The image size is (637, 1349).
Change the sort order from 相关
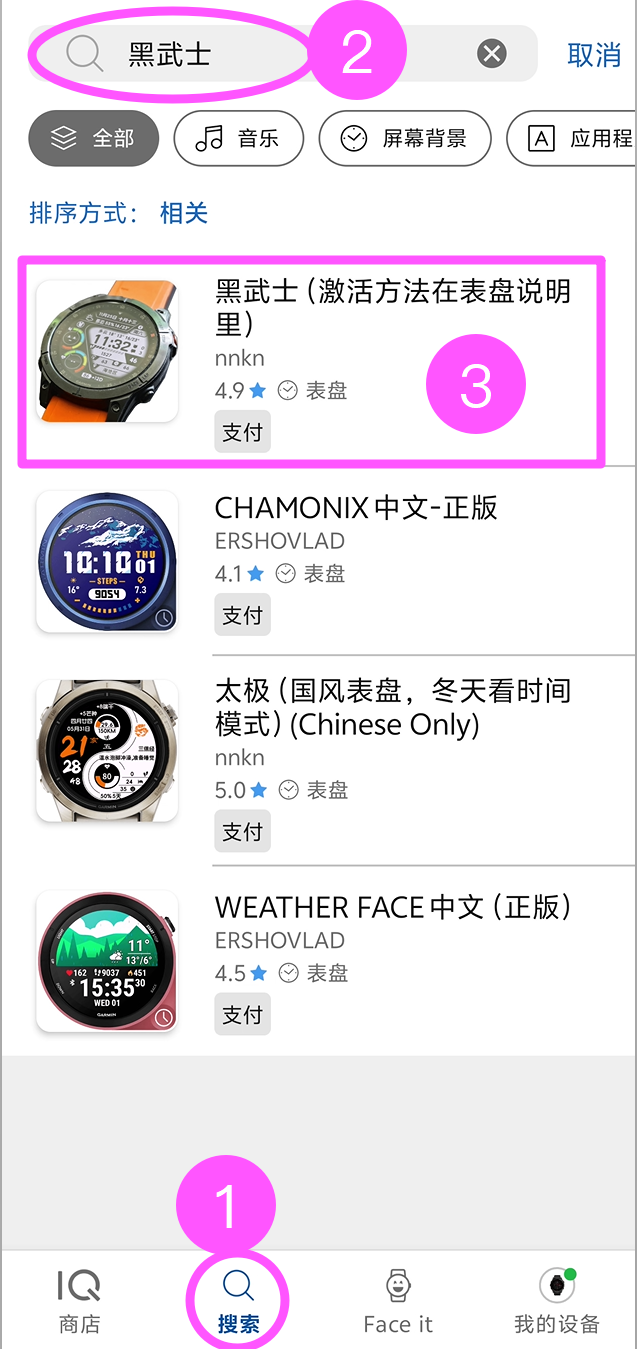coord(184,213)
